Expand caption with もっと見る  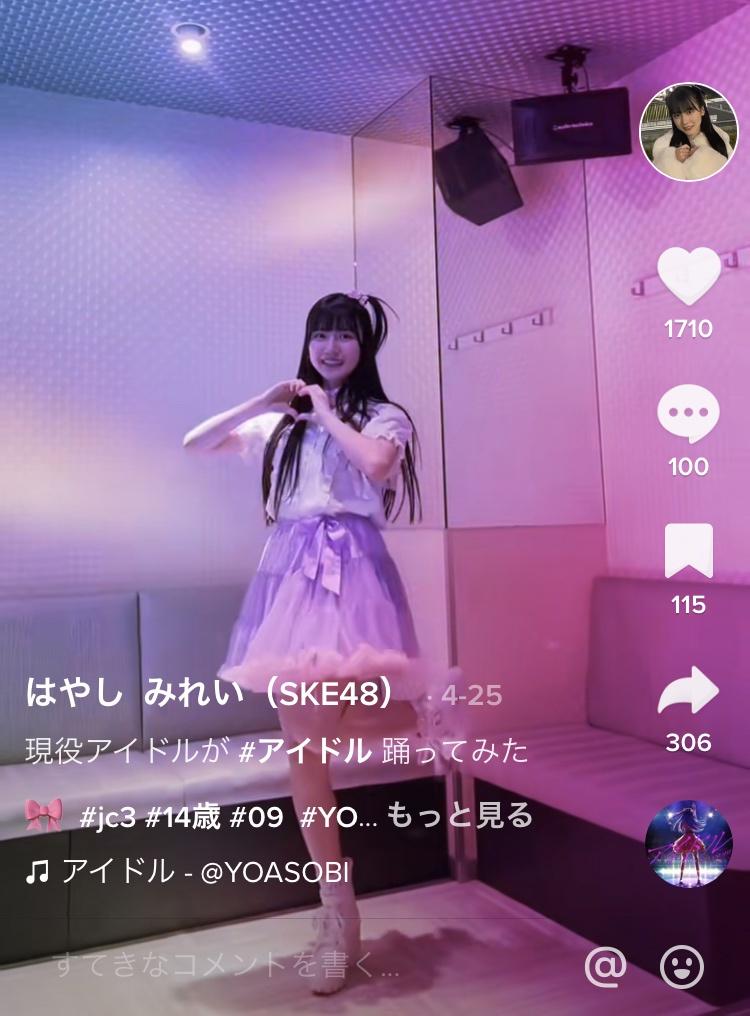point(460,816)
